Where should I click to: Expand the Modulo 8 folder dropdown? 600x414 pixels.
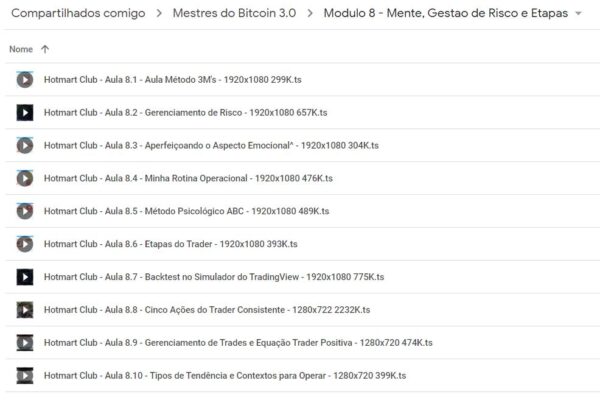click(x=578, y=15)
